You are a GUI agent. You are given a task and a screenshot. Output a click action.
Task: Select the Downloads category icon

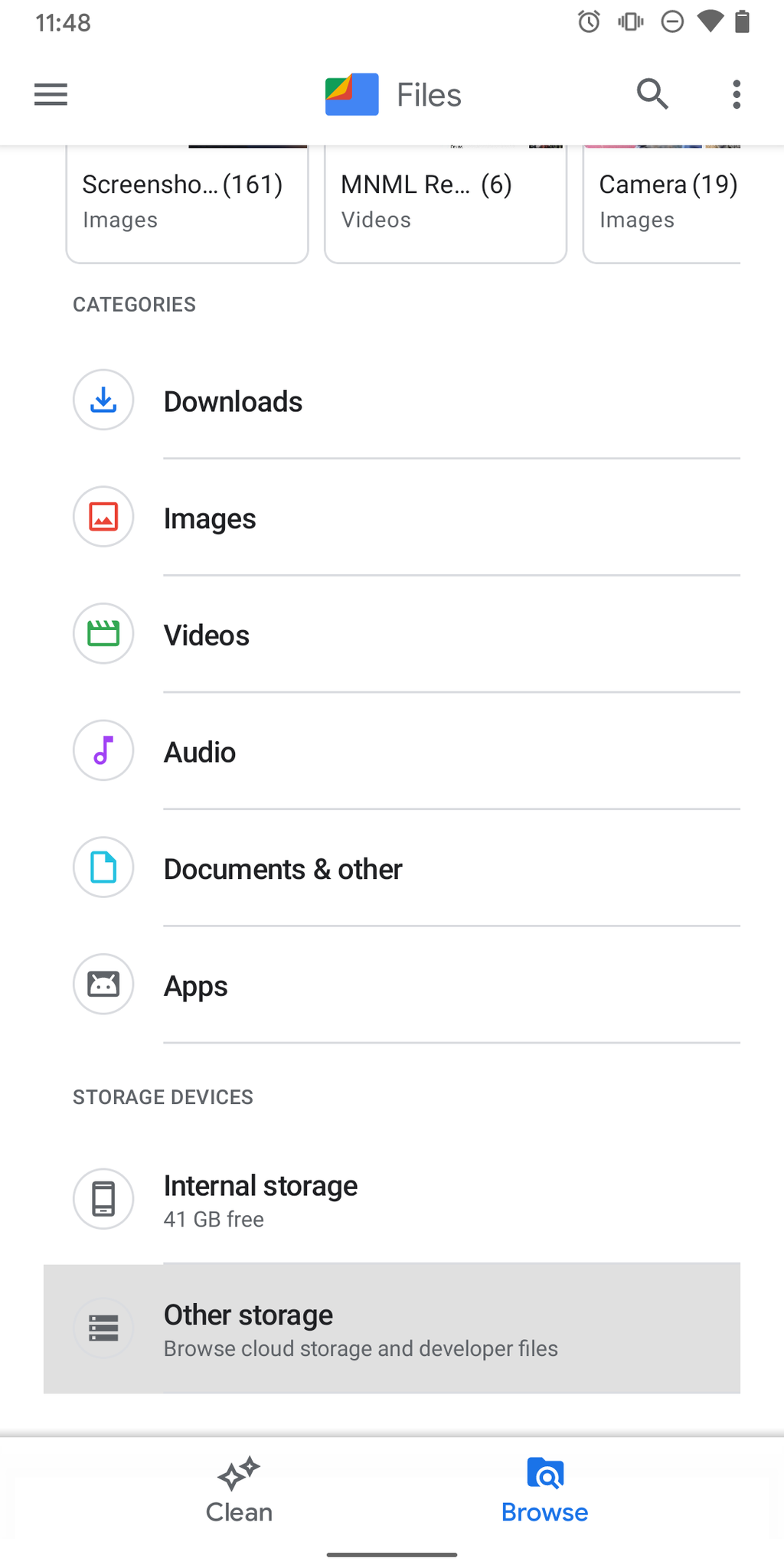[x=103, y=400]
